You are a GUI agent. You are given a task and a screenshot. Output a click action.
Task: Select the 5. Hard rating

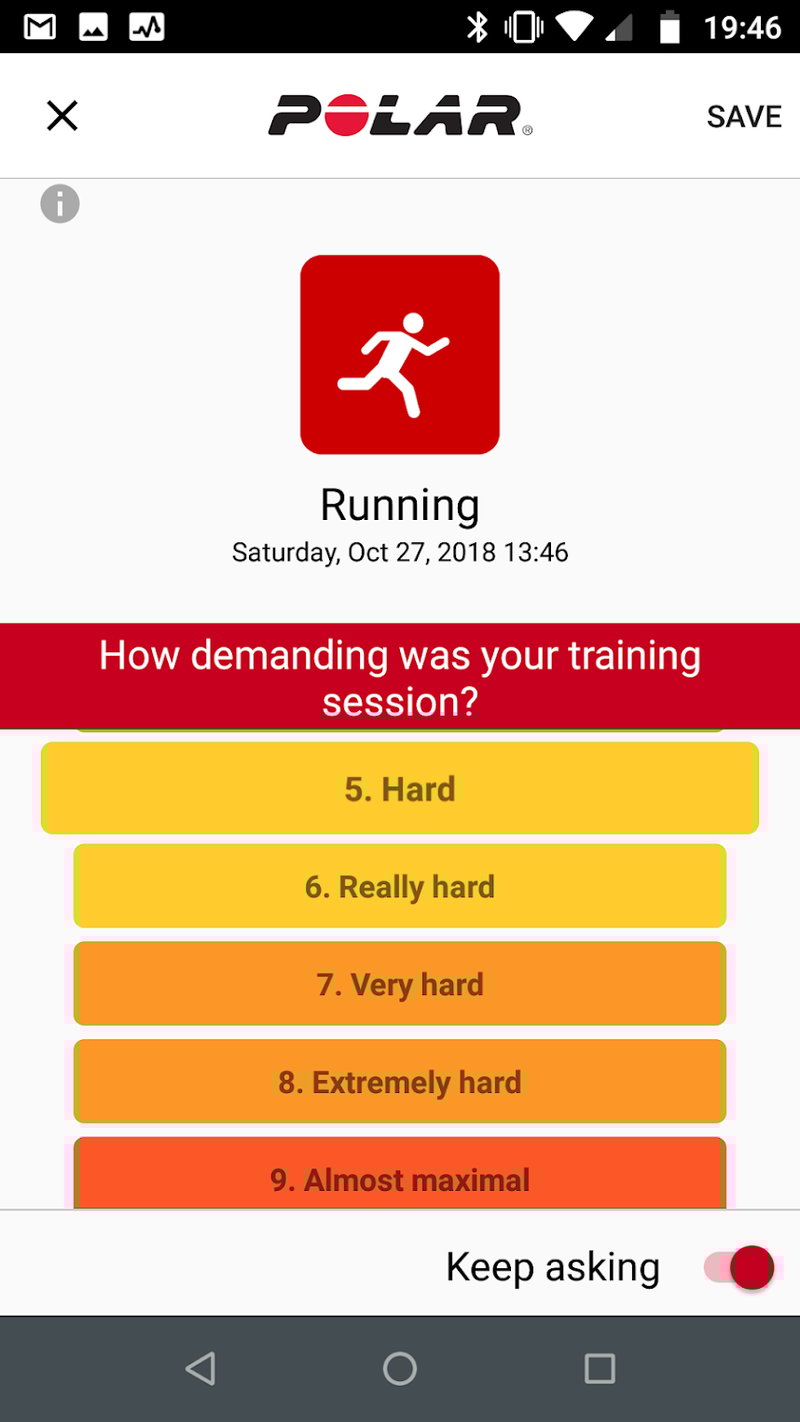(400, 788)
